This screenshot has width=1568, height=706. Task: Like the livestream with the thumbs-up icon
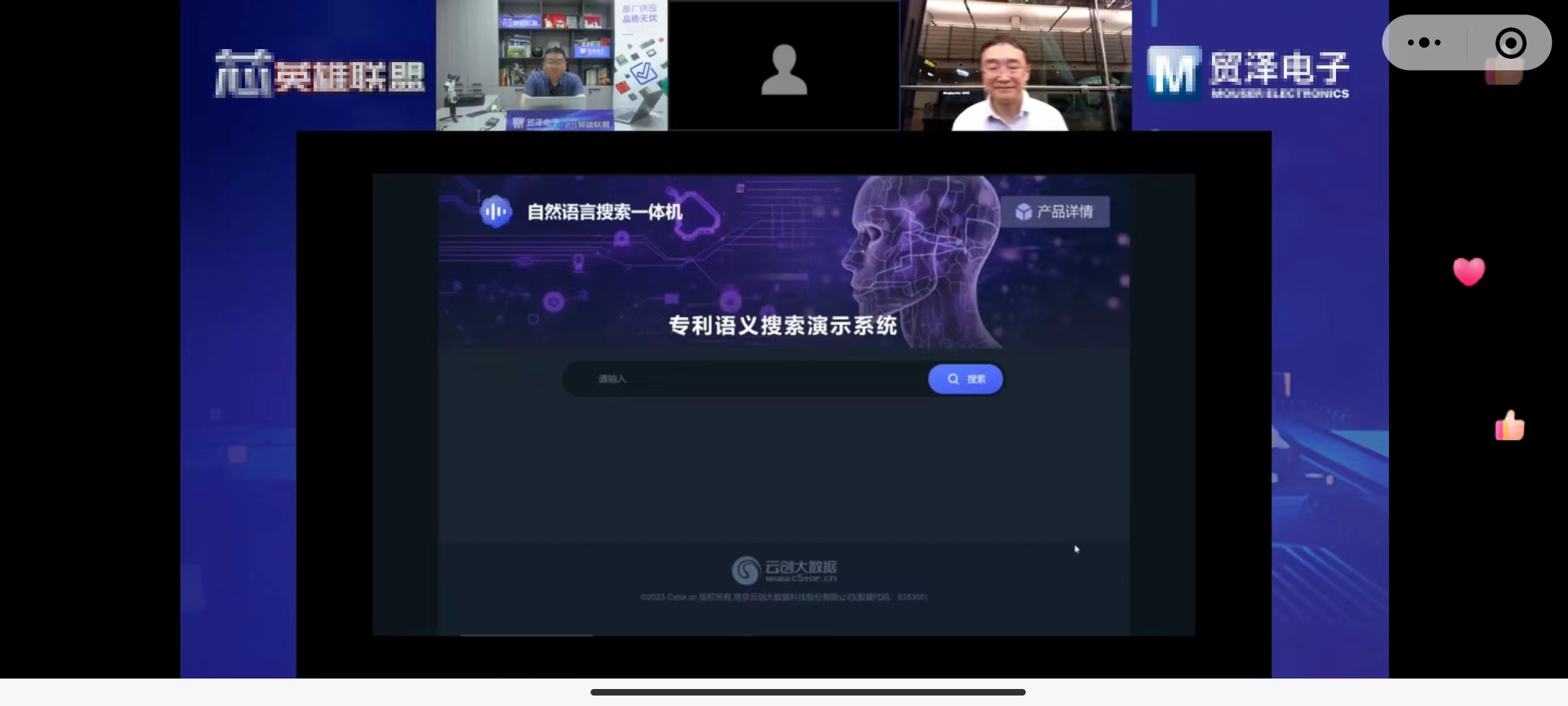point(1509,426)
